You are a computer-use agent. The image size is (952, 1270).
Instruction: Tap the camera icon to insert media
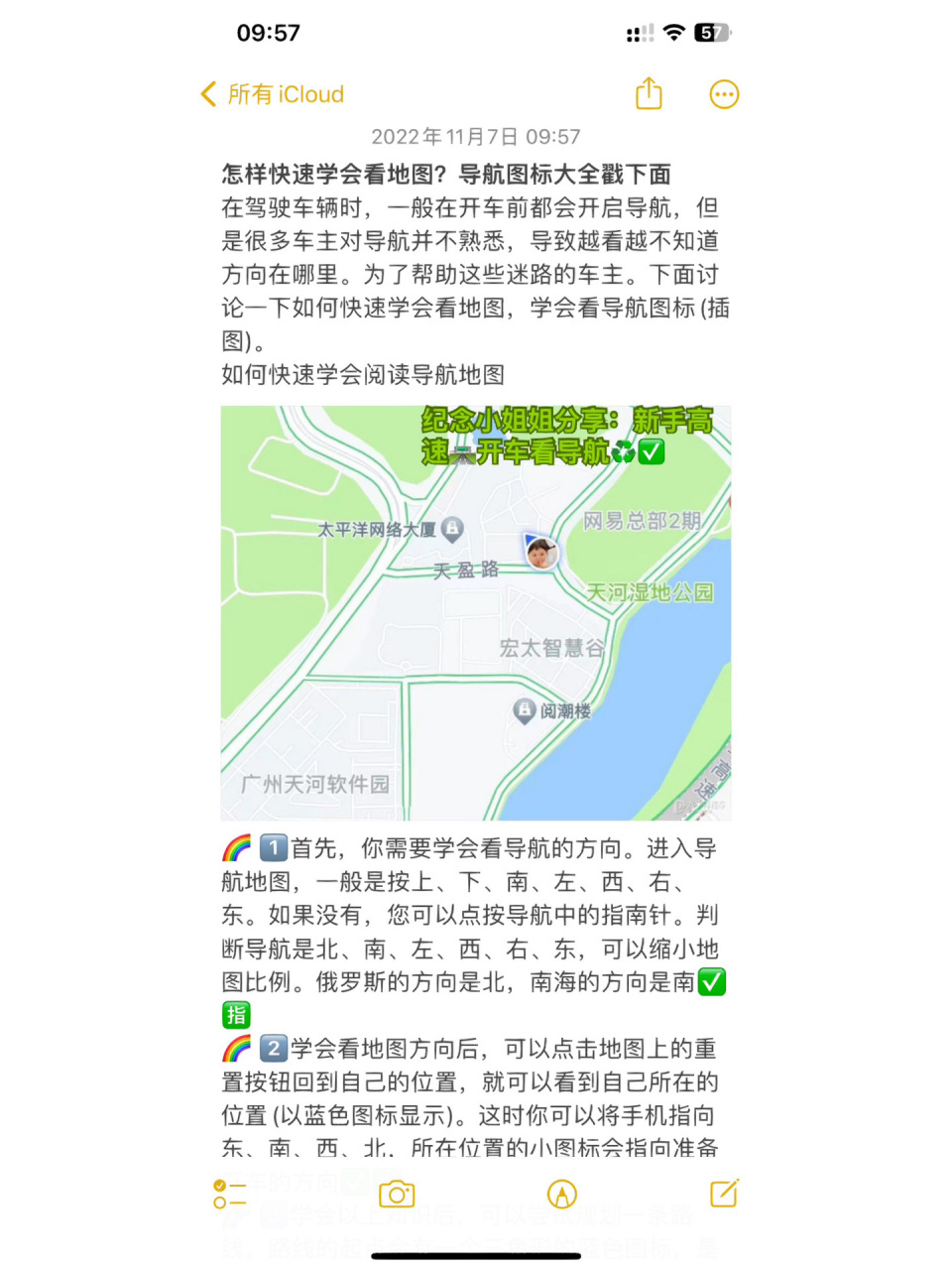tap(396, 1195)
